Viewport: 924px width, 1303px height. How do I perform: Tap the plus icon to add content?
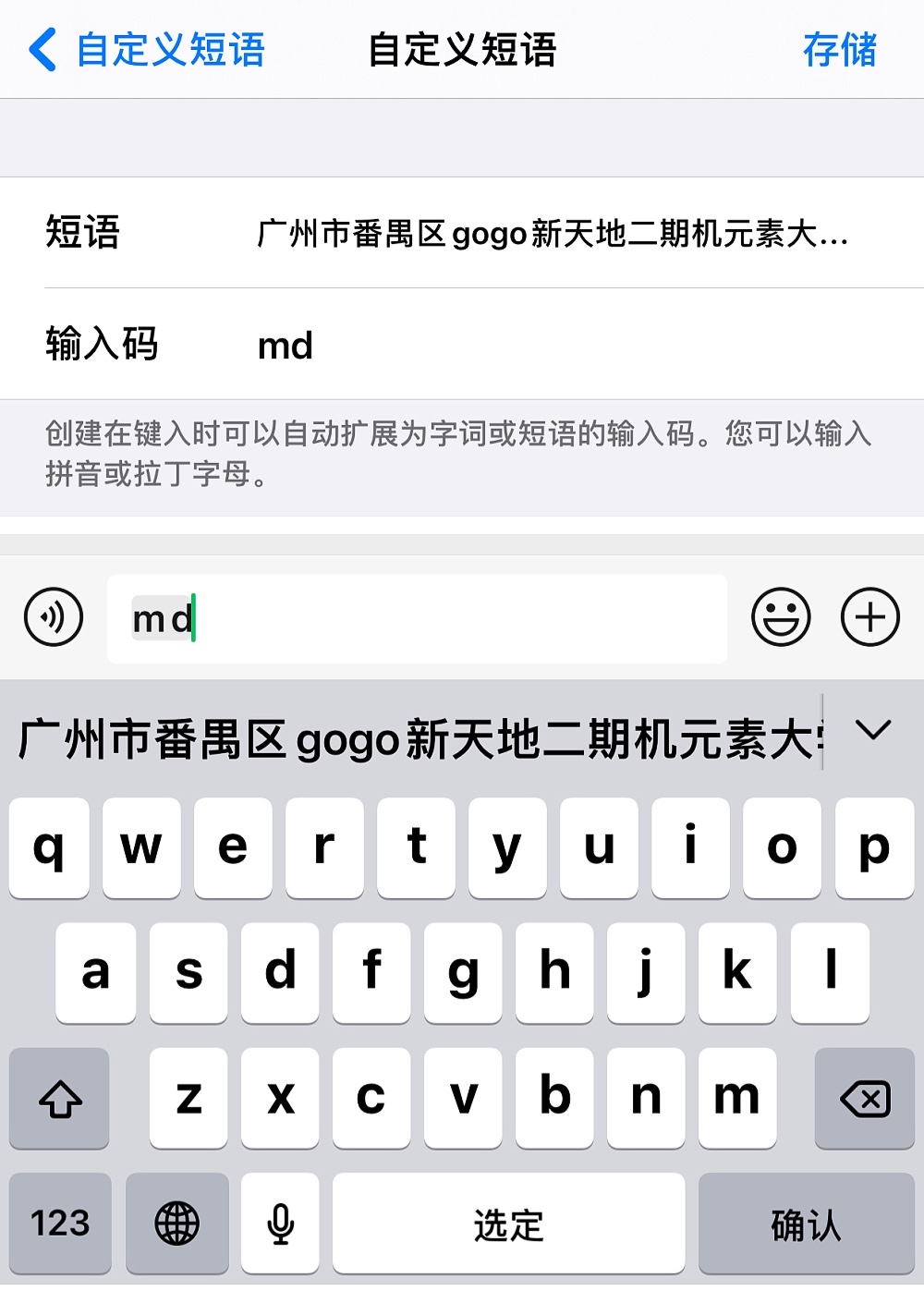point(869,617)
